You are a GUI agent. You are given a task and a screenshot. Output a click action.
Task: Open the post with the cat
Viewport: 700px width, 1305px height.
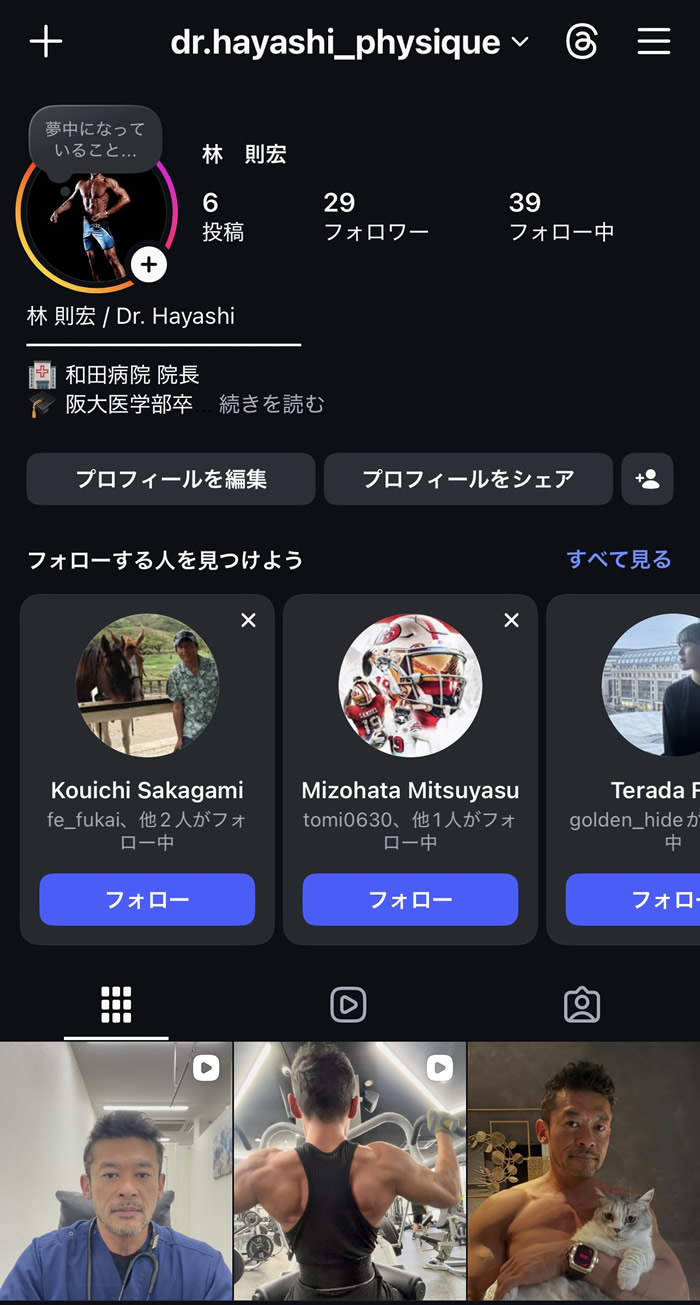pos(584,1172)
